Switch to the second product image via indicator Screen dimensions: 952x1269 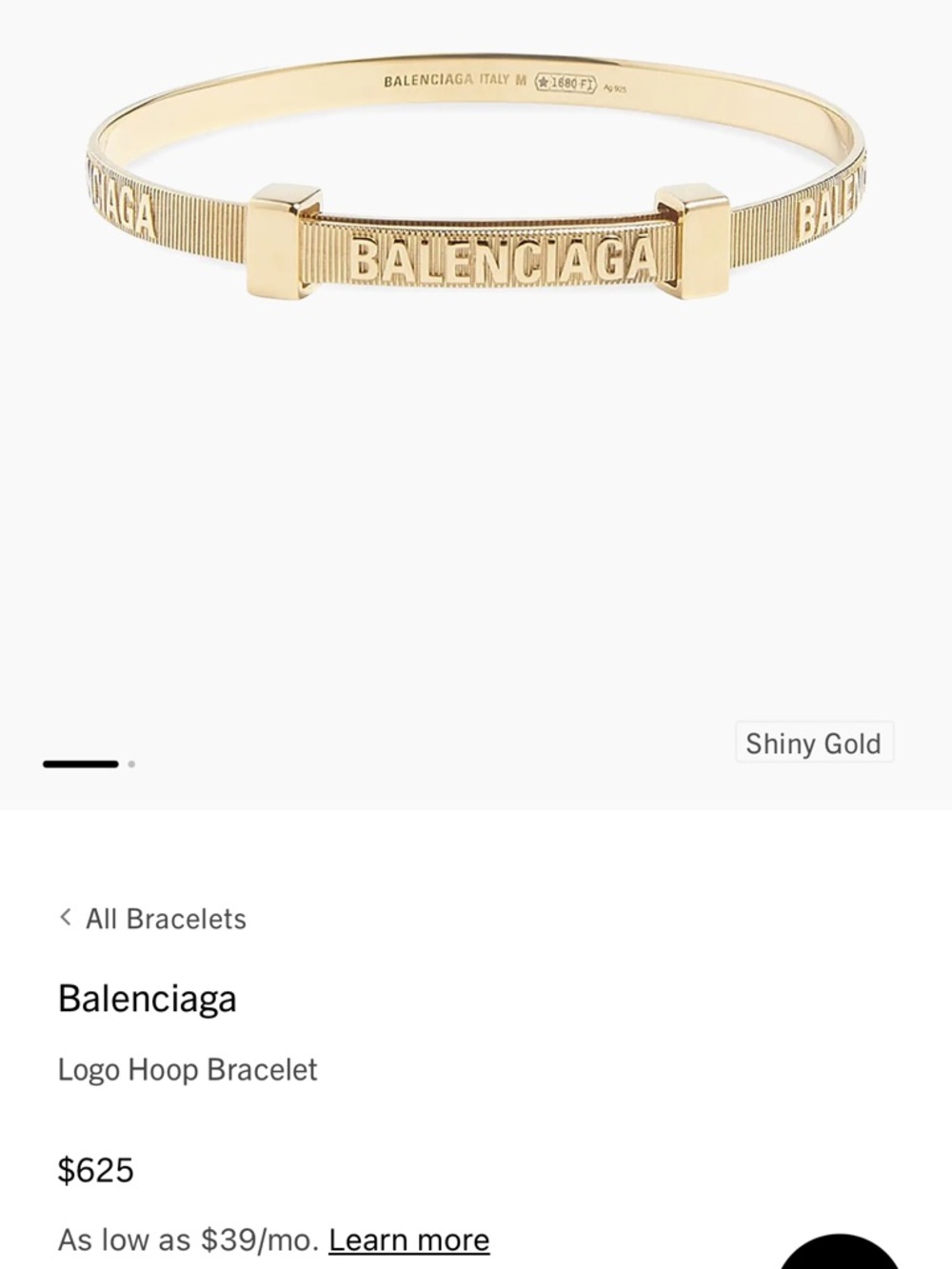131,763
